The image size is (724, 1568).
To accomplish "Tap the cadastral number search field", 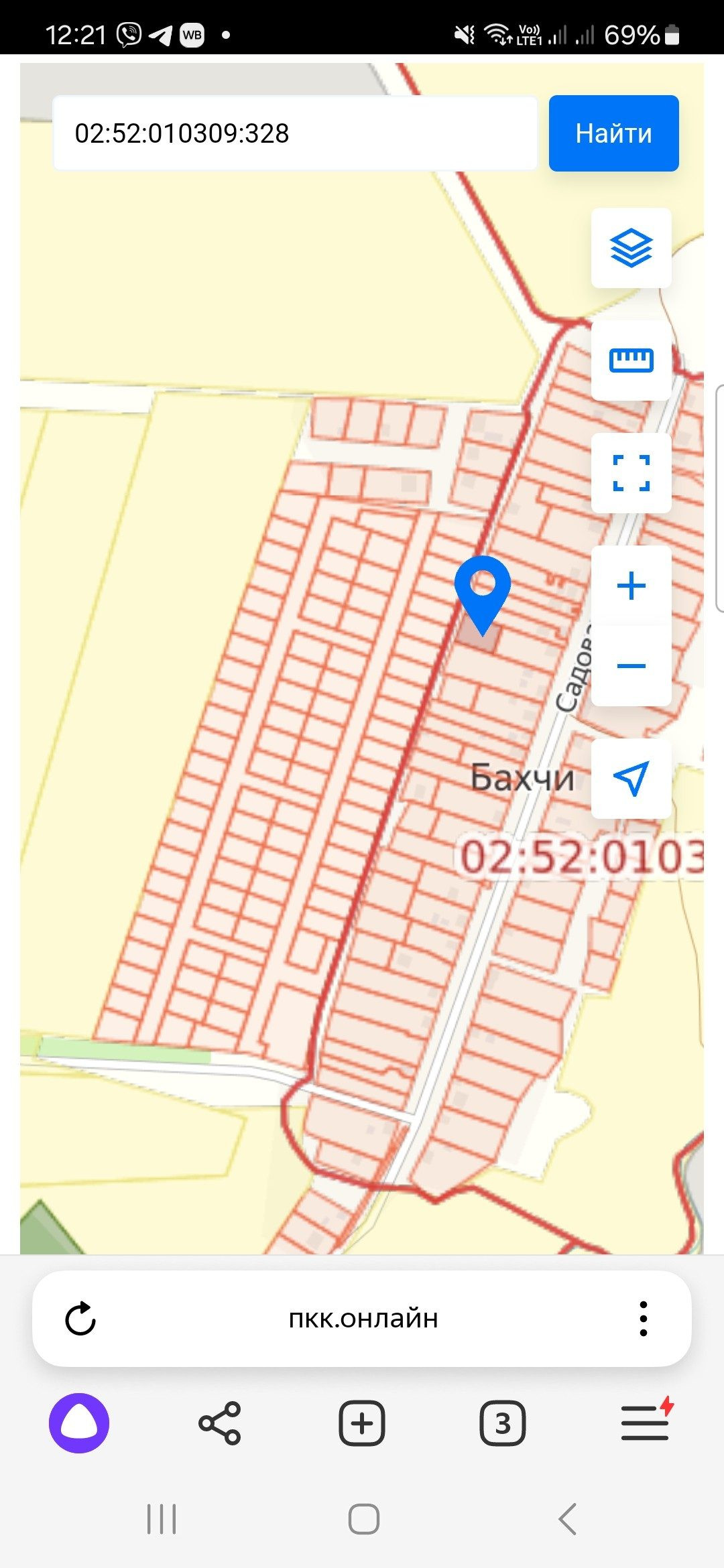I will (295, 133).
